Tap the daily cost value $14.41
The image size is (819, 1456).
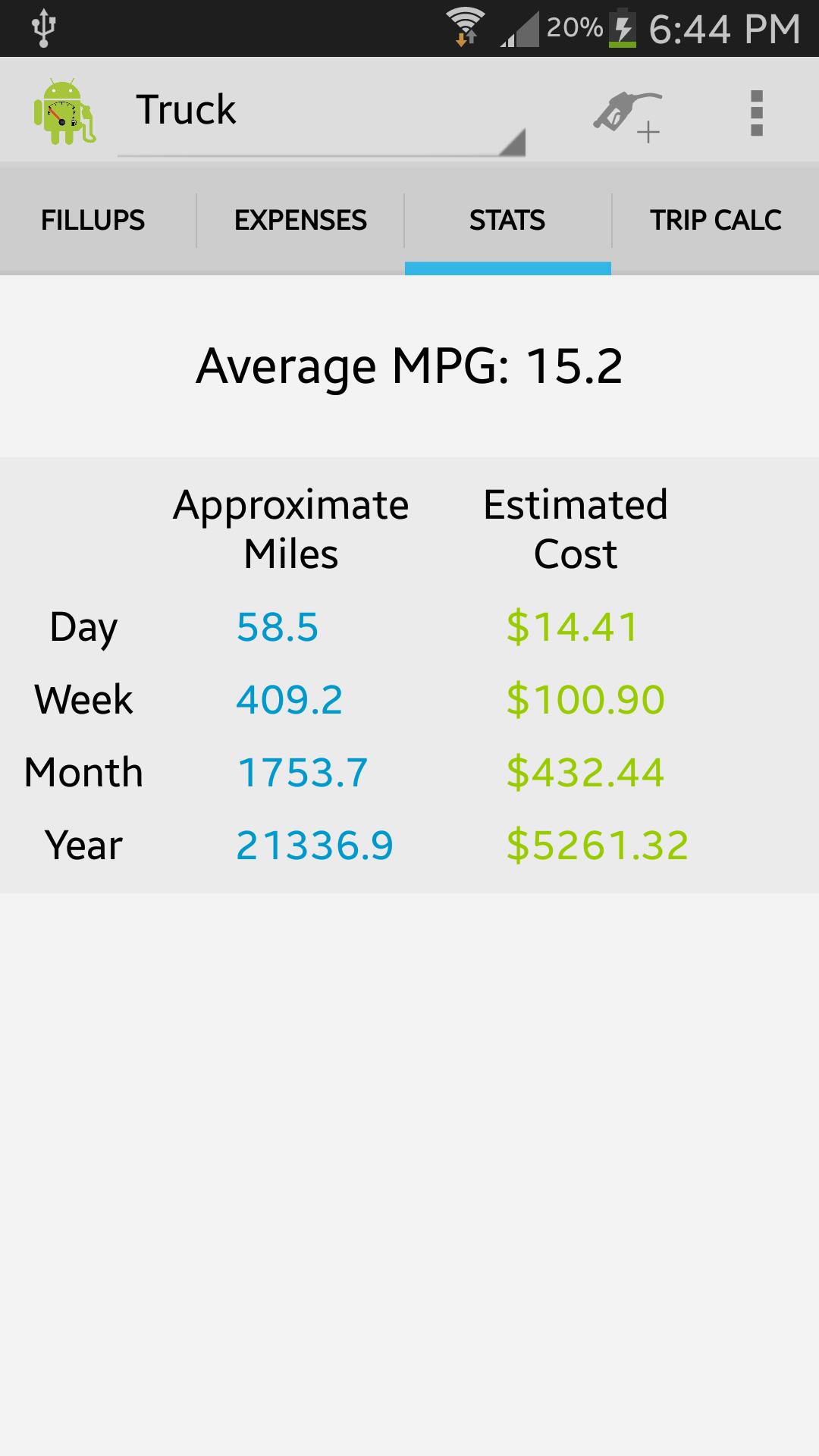(573, 626)
